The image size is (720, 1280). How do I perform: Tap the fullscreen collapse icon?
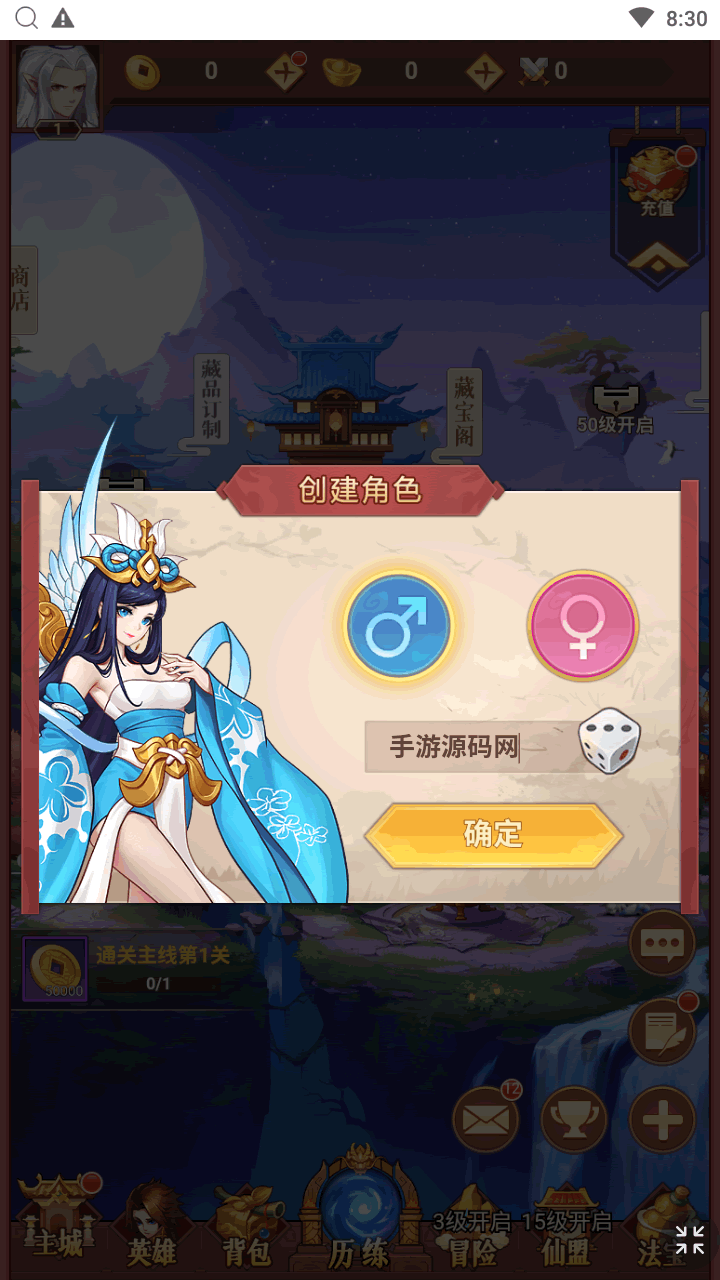click(x=689, y=1240)
